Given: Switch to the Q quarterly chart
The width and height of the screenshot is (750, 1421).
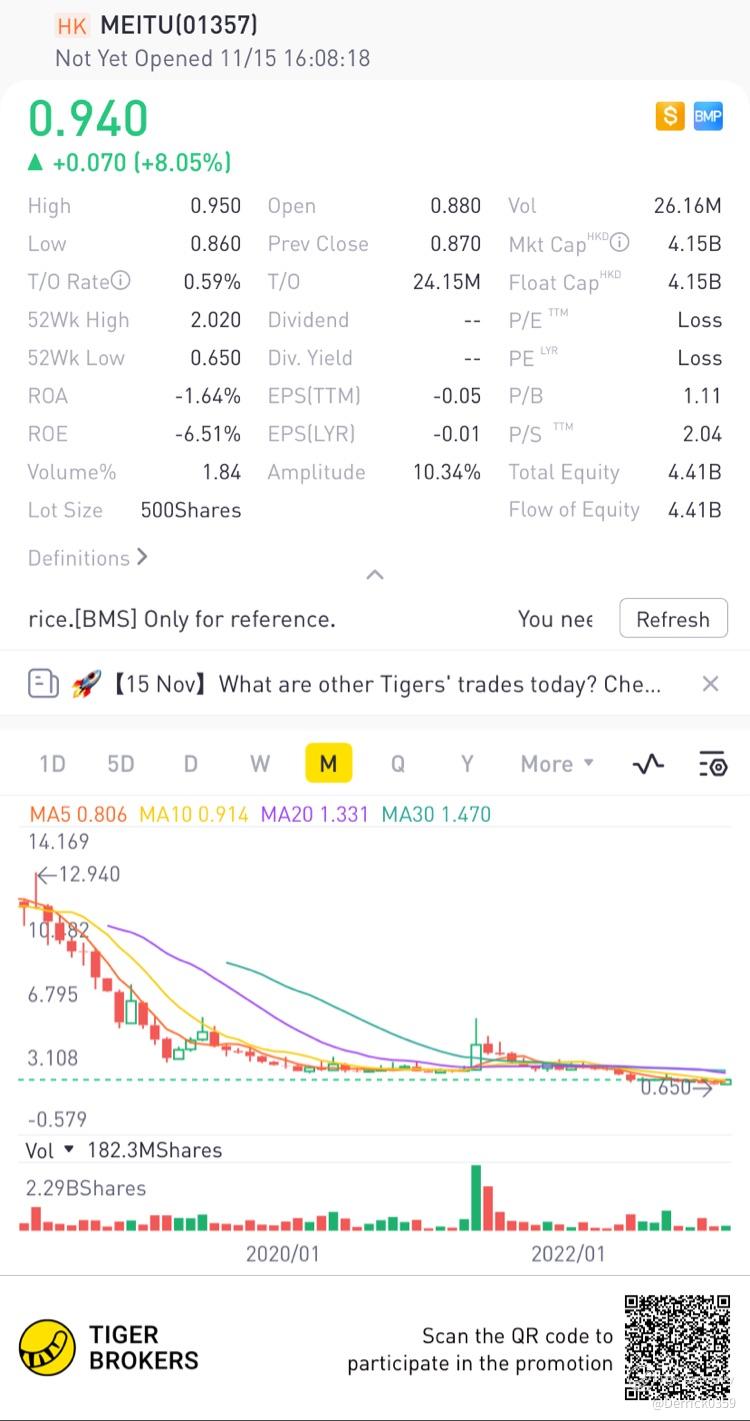Looking at the screenshot, I should (x=398, y=764).
